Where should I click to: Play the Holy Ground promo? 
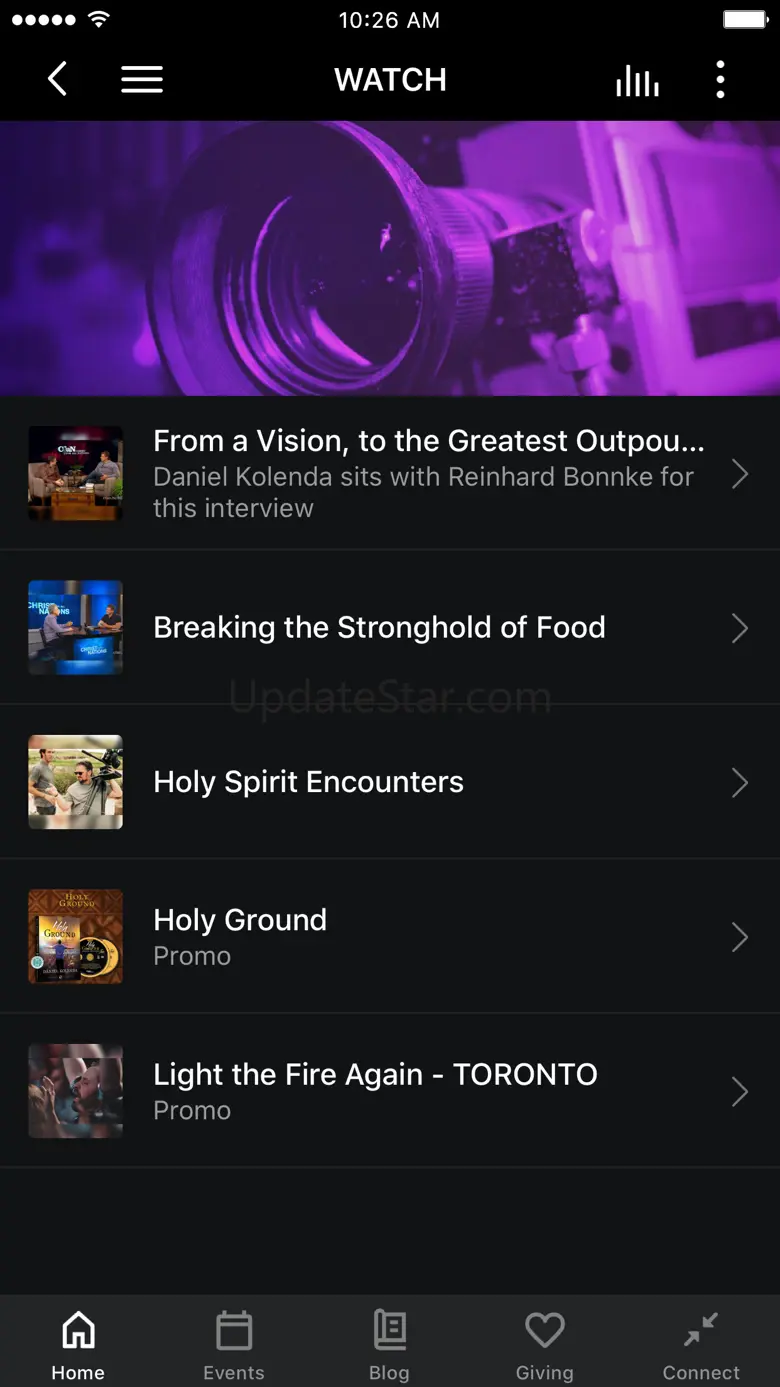(390, 937)
